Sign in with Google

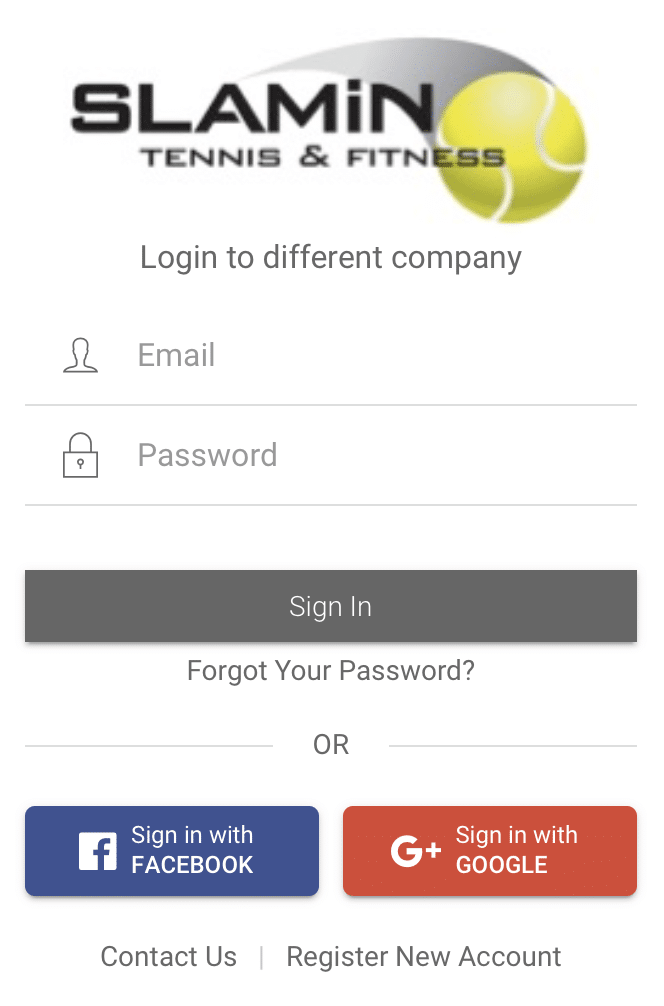[x=489, y=850]
